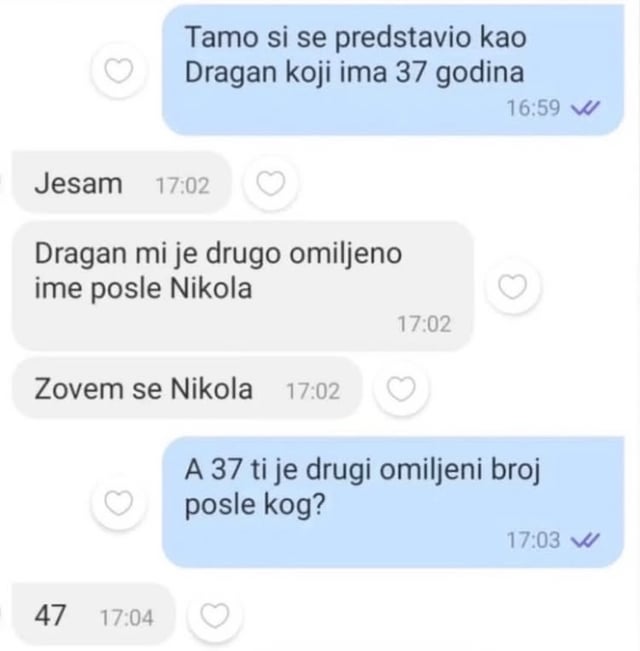
Task: Like the '47' reply
Action: click(x=213, y=616)
